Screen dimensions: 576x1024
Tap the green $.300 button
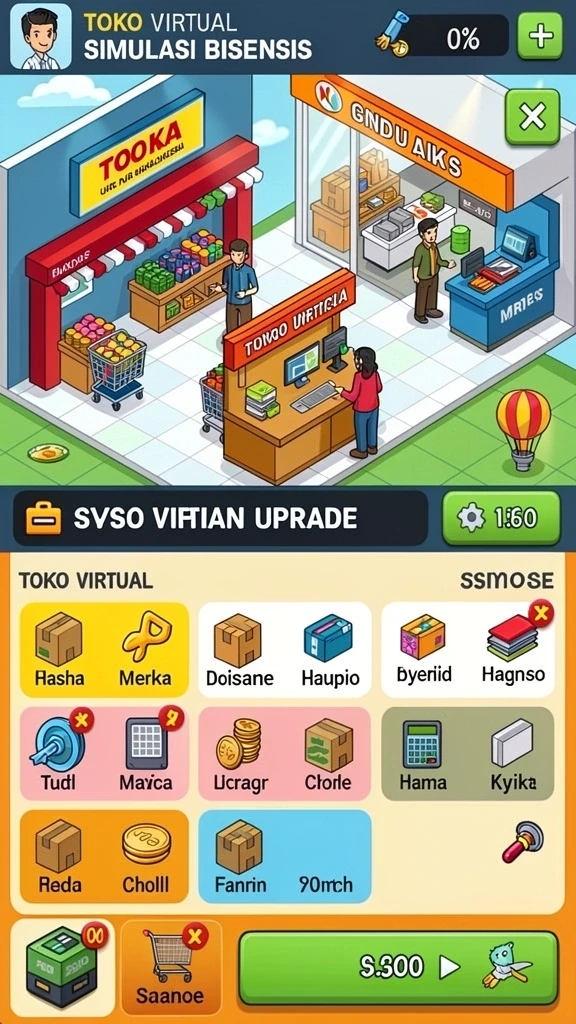pos(398,968)
